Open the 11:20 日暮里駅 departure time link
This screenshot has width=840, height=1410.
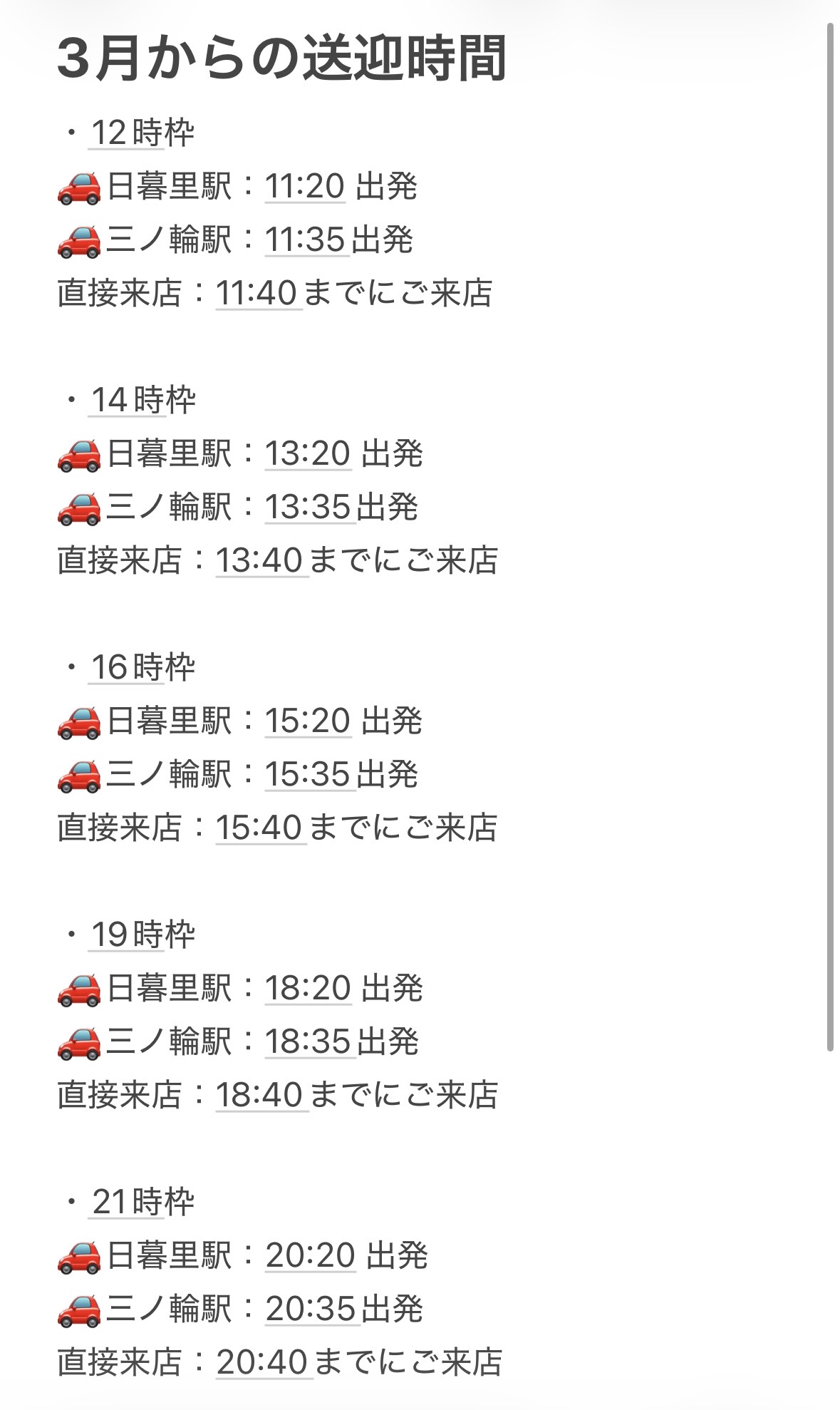coord(305,187)
